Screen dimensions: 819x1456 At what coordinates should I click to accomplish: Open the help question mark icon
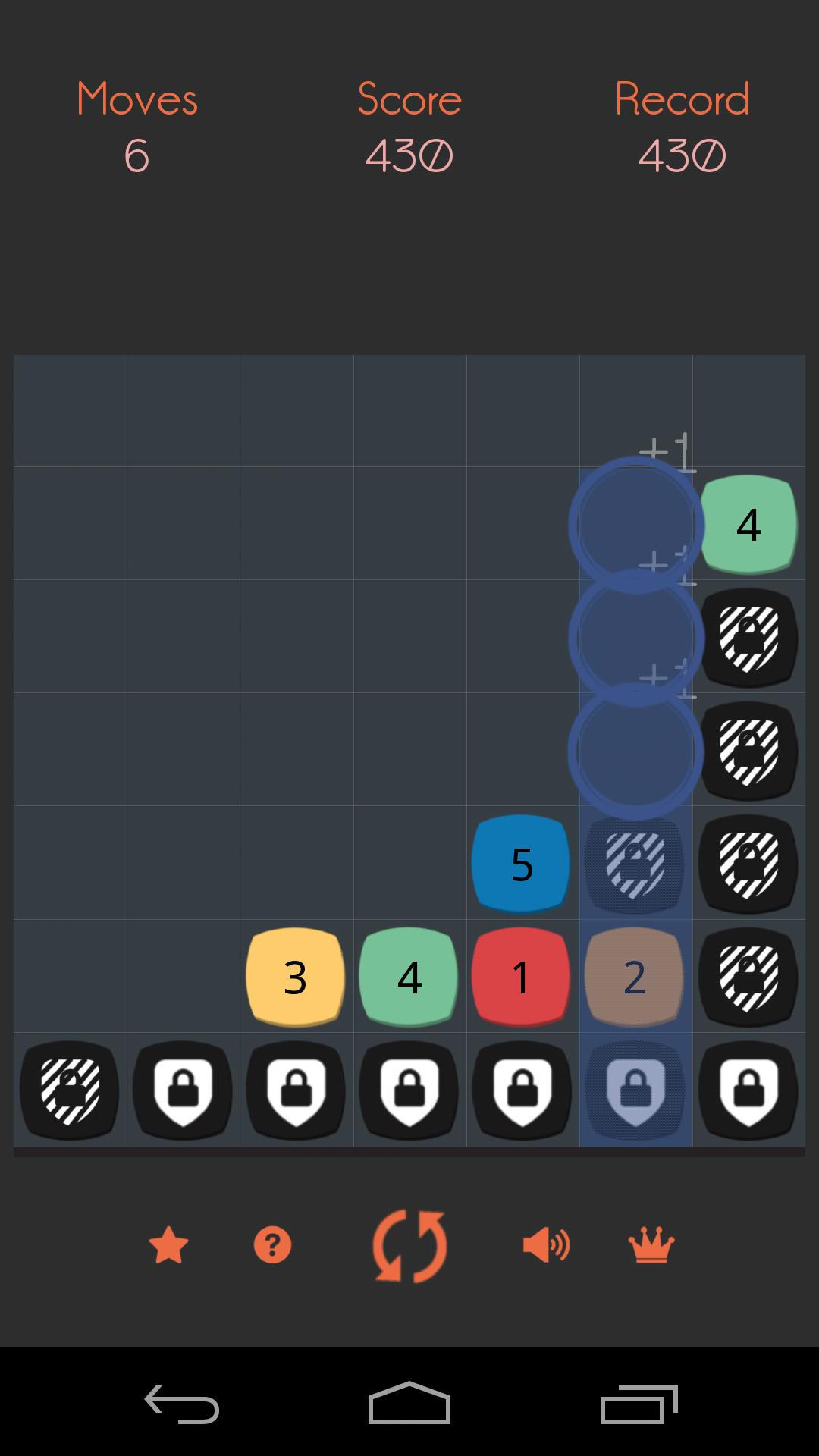click(x=272, y=1245)
